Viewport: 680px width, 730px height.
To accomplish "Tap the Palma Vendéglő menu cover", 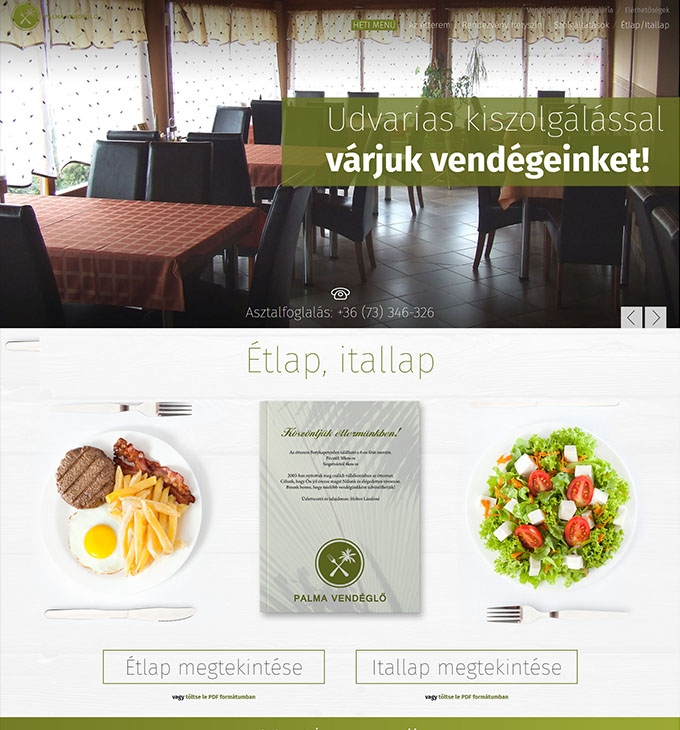I will coord(340,507).
